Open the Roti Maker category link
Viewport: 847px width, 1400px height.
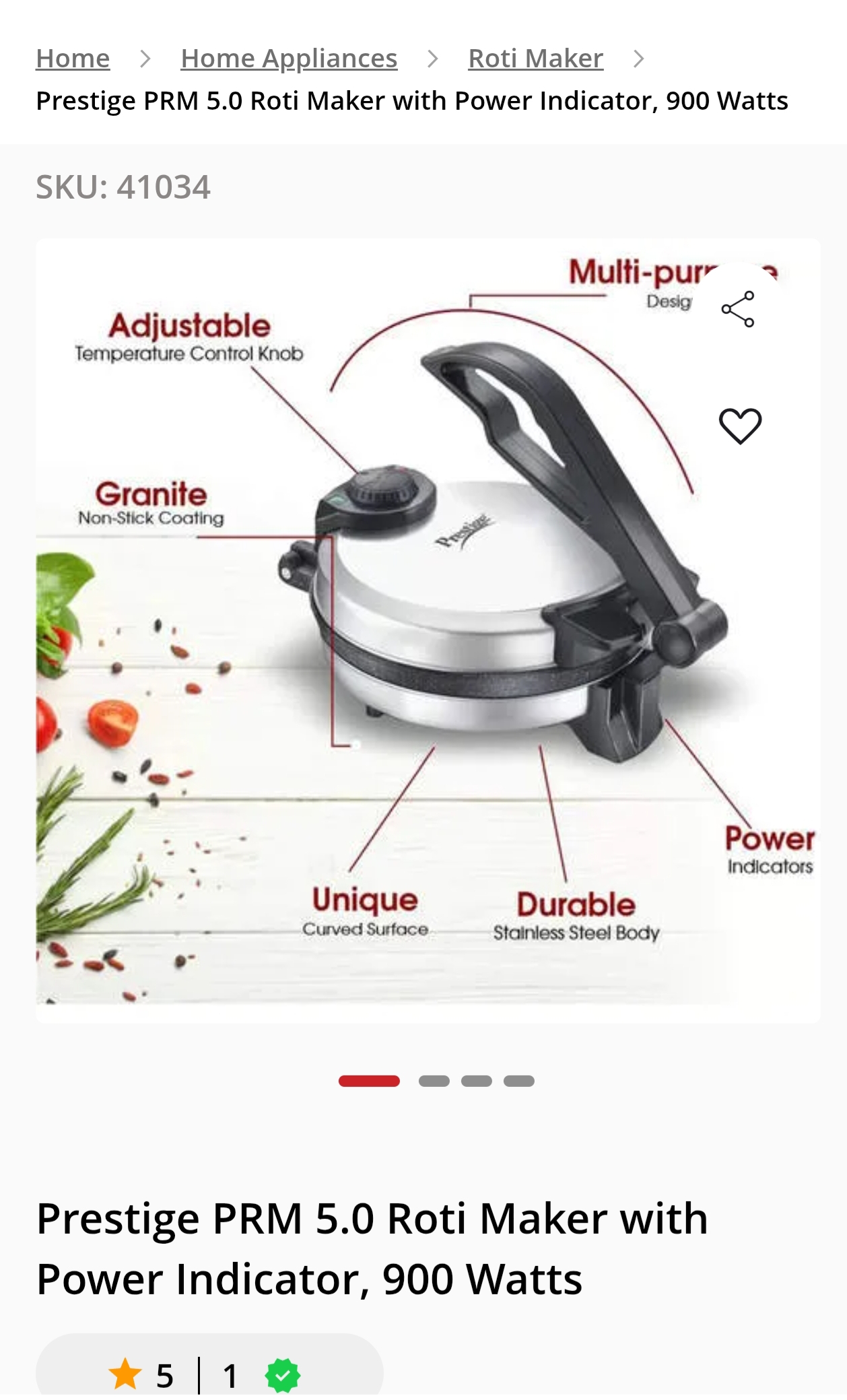click(x=535, y=59)
